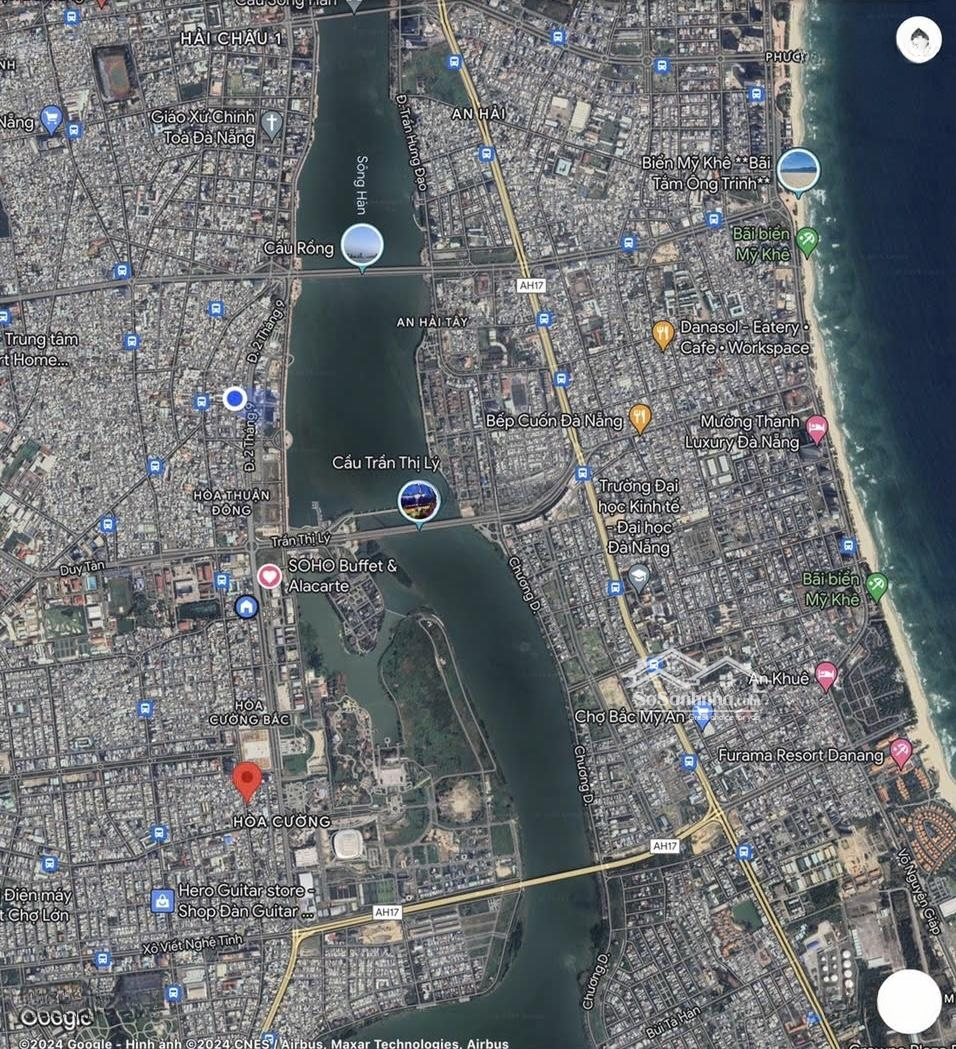Tap the red dropped pin at Hòa Cường
The width and height of the screenshot is (956, 1049).
247,779
